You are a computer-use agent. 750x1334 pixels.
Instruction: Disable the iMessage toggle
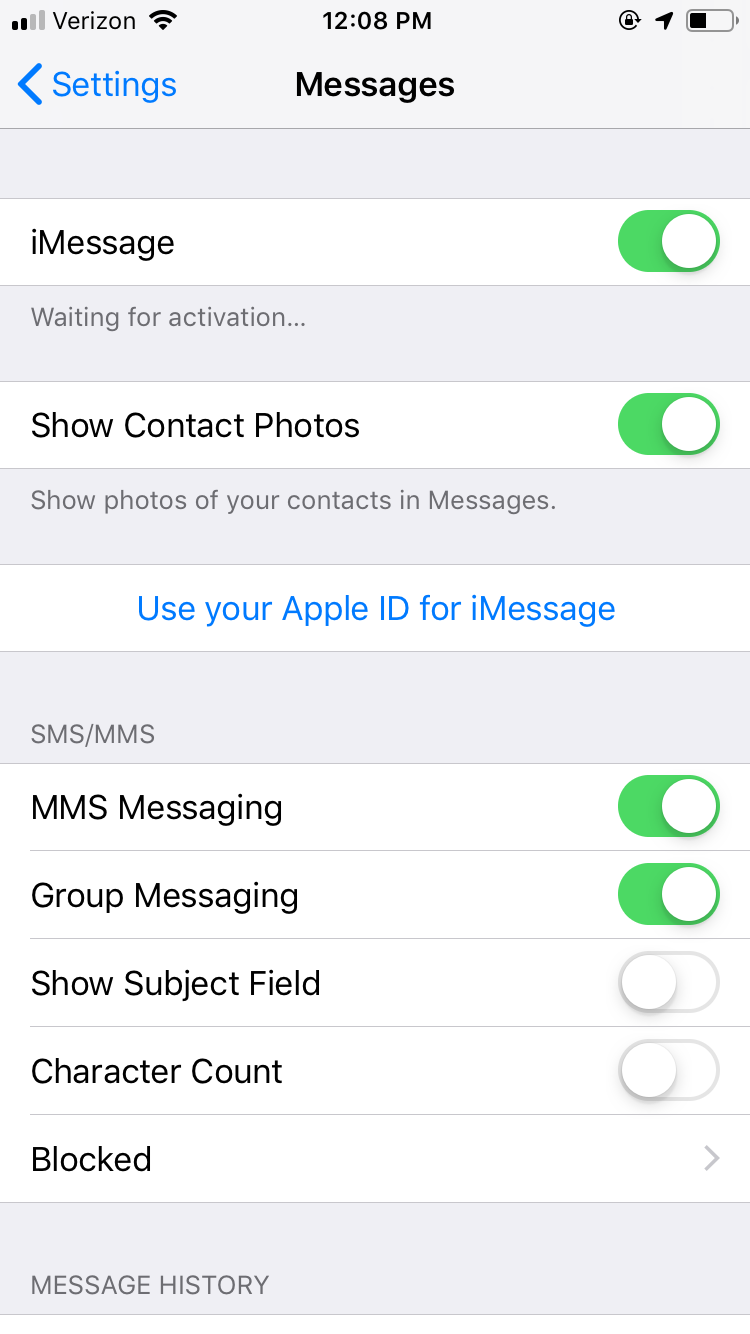pyautogui.click(x=667, y=241)
